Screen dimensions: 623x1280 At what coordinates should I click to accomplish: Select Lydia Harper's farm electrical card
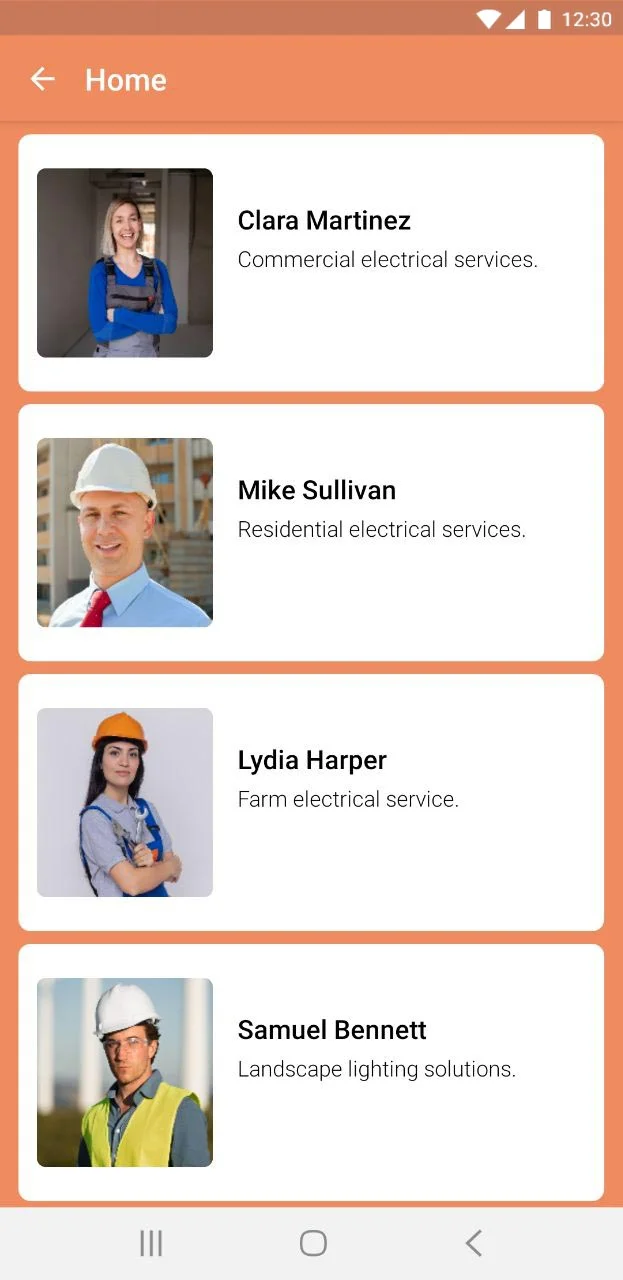[x=311, y=802]
